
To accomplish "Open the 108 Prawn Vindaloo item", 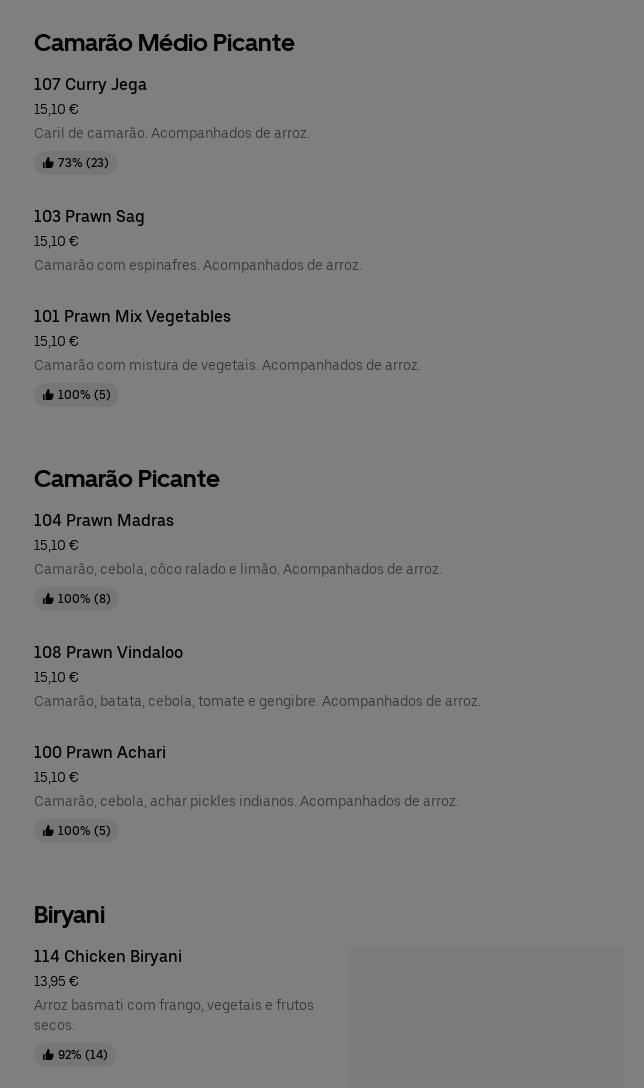I will click(108, 653).
